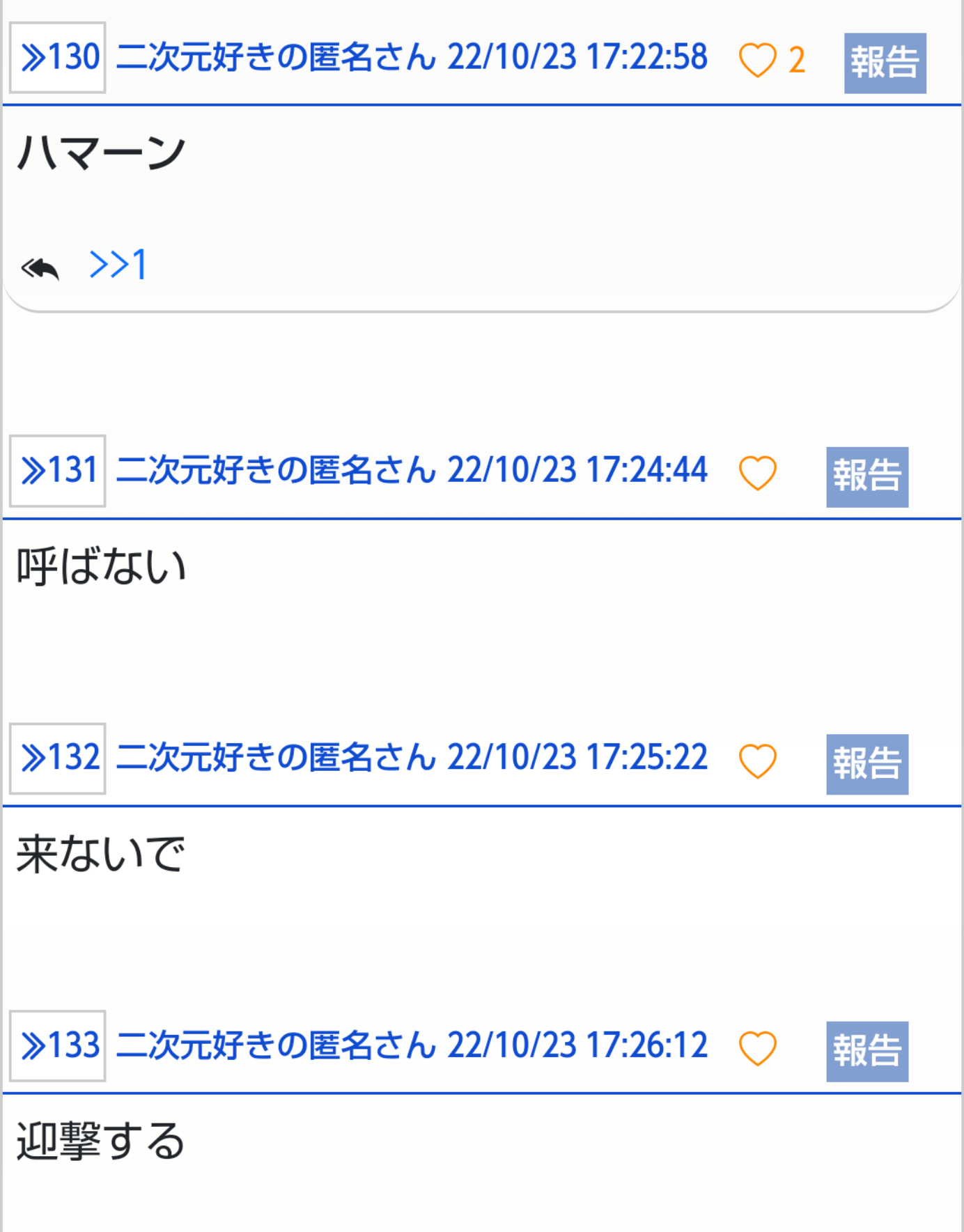Like post 131 via its heart icon

click(x=757, y=474)
